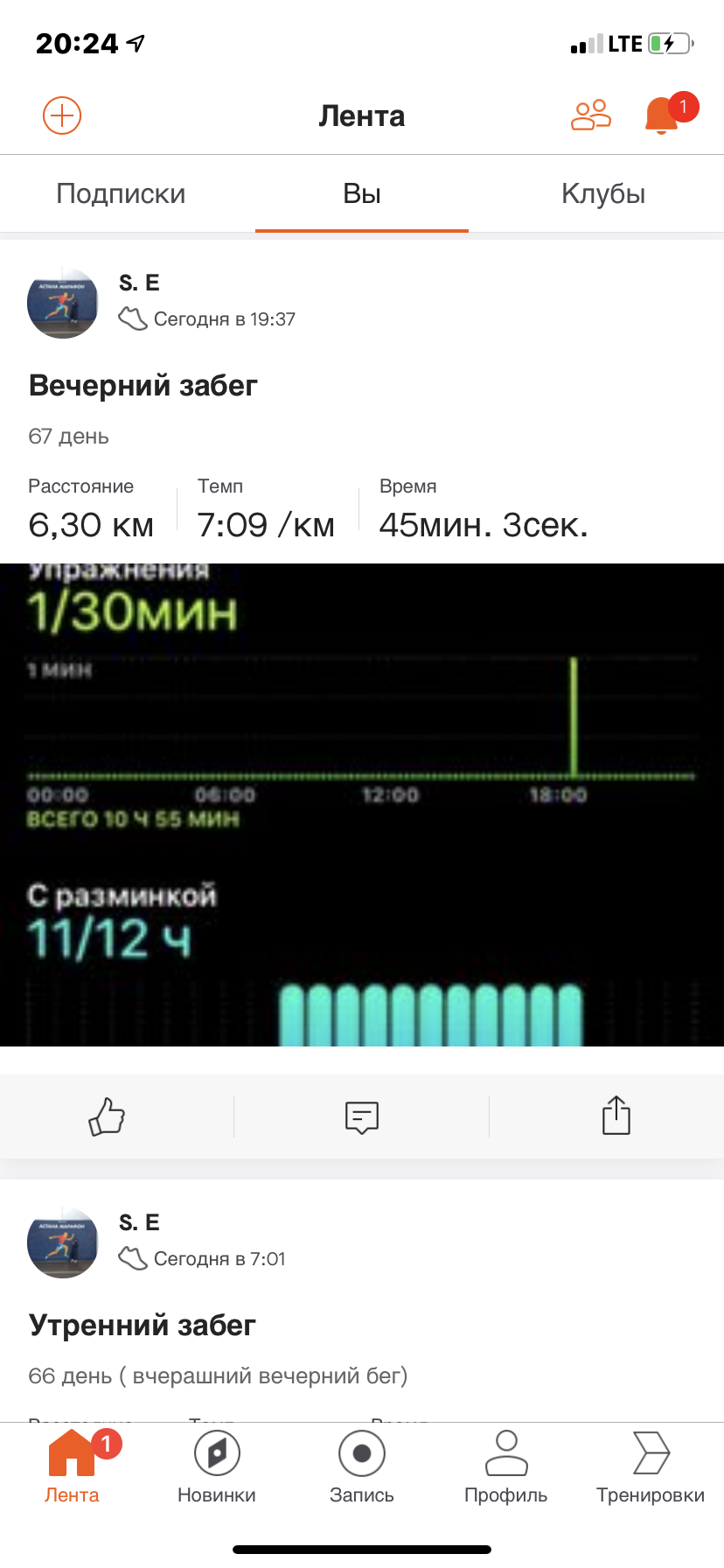This screenshot has width=724, height=1568.
Task: Open the notifications bell
Action: tap(662, 115)
